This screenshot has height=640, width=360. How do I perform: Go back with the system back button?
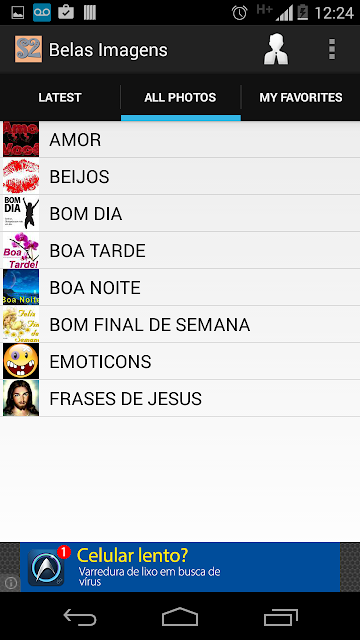pos(80,617)
